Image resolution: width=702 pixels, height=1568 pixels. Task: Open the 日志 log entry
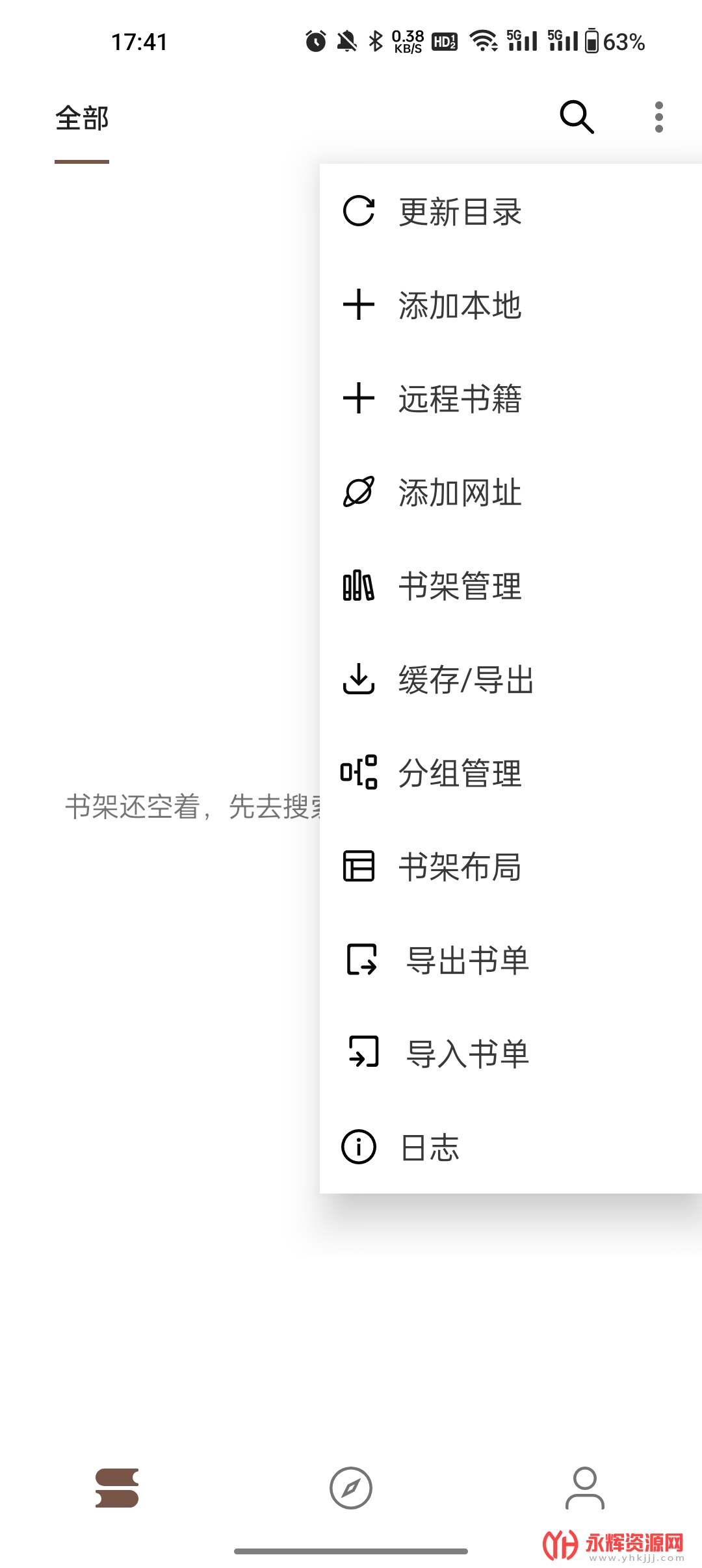430,1147
